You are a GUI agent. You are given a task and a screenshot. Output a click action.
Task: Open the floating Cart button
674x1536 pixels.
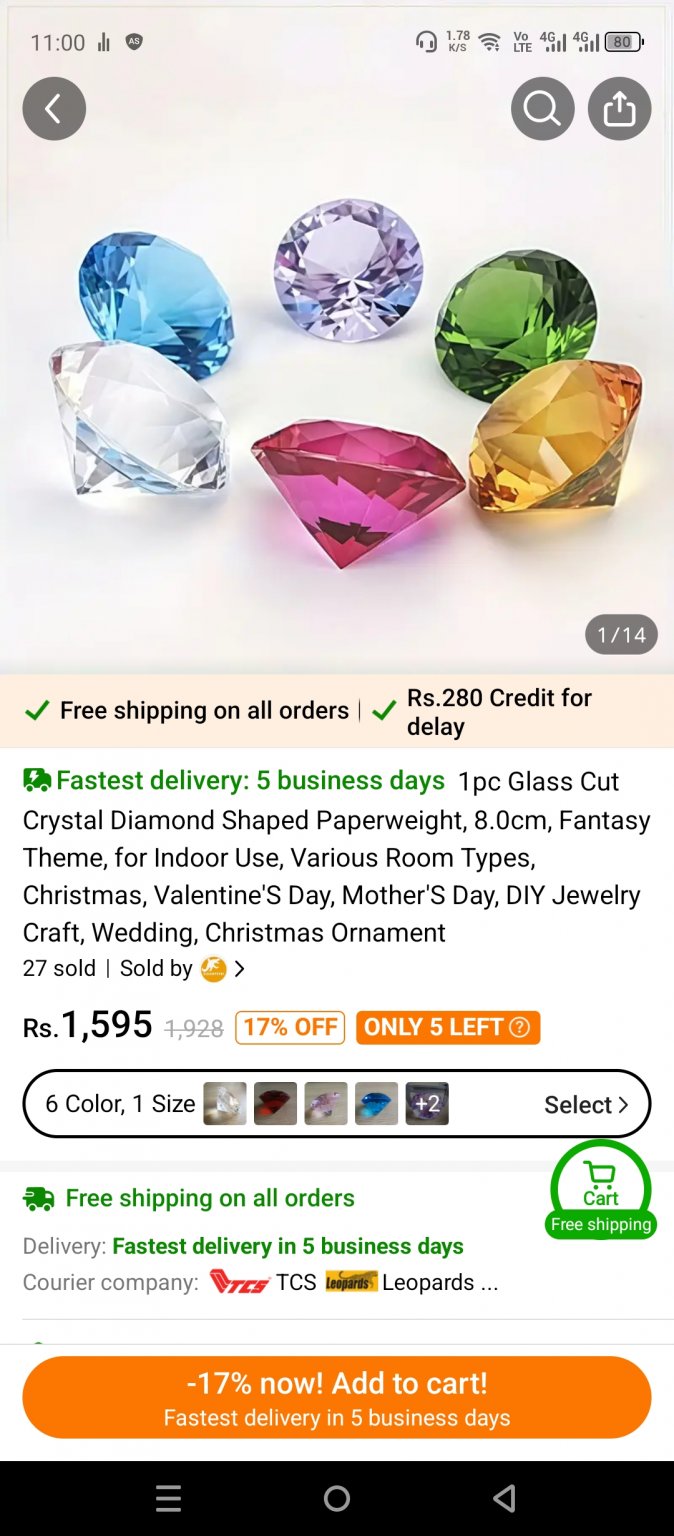pos(601,1188)
